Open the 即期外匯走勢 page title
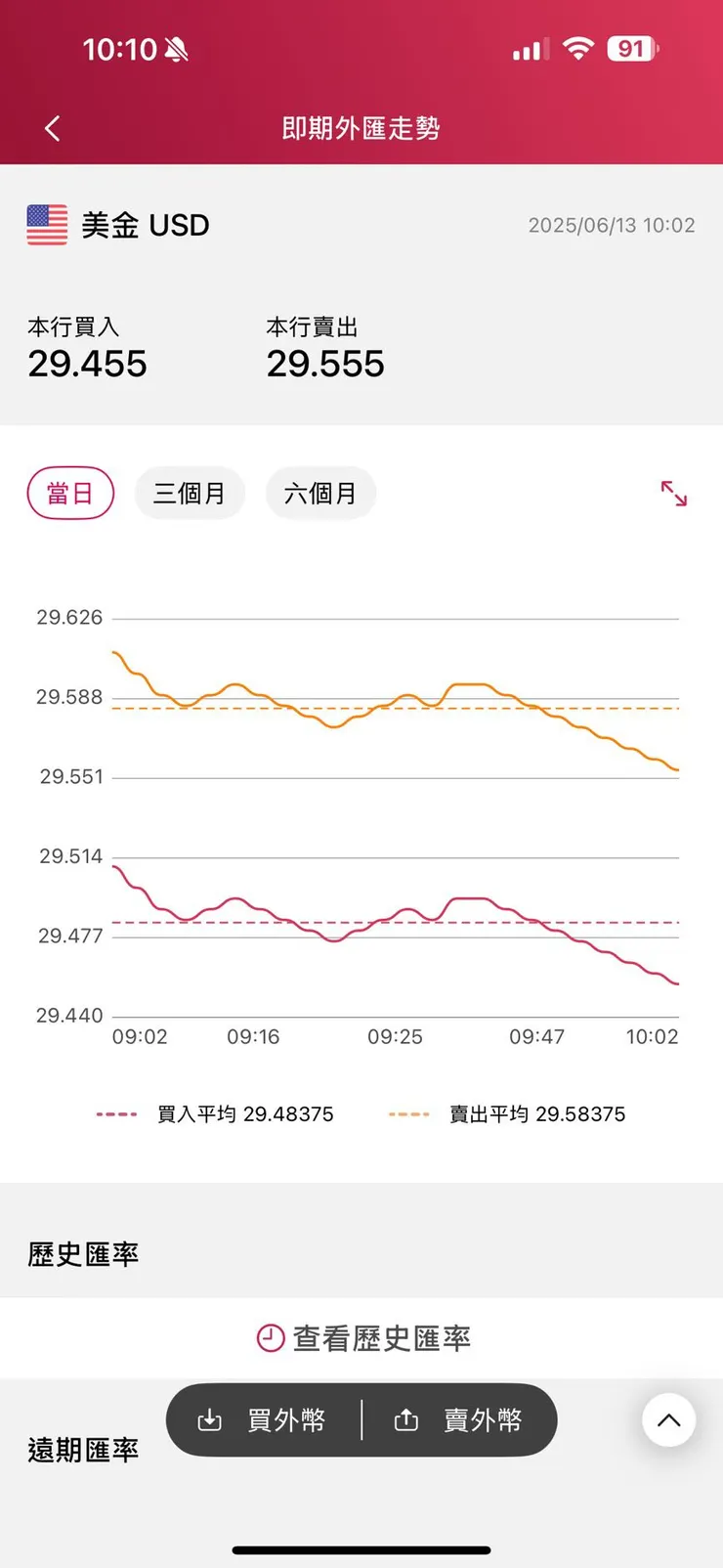723x1568 pixels. (x=361, y=128)
